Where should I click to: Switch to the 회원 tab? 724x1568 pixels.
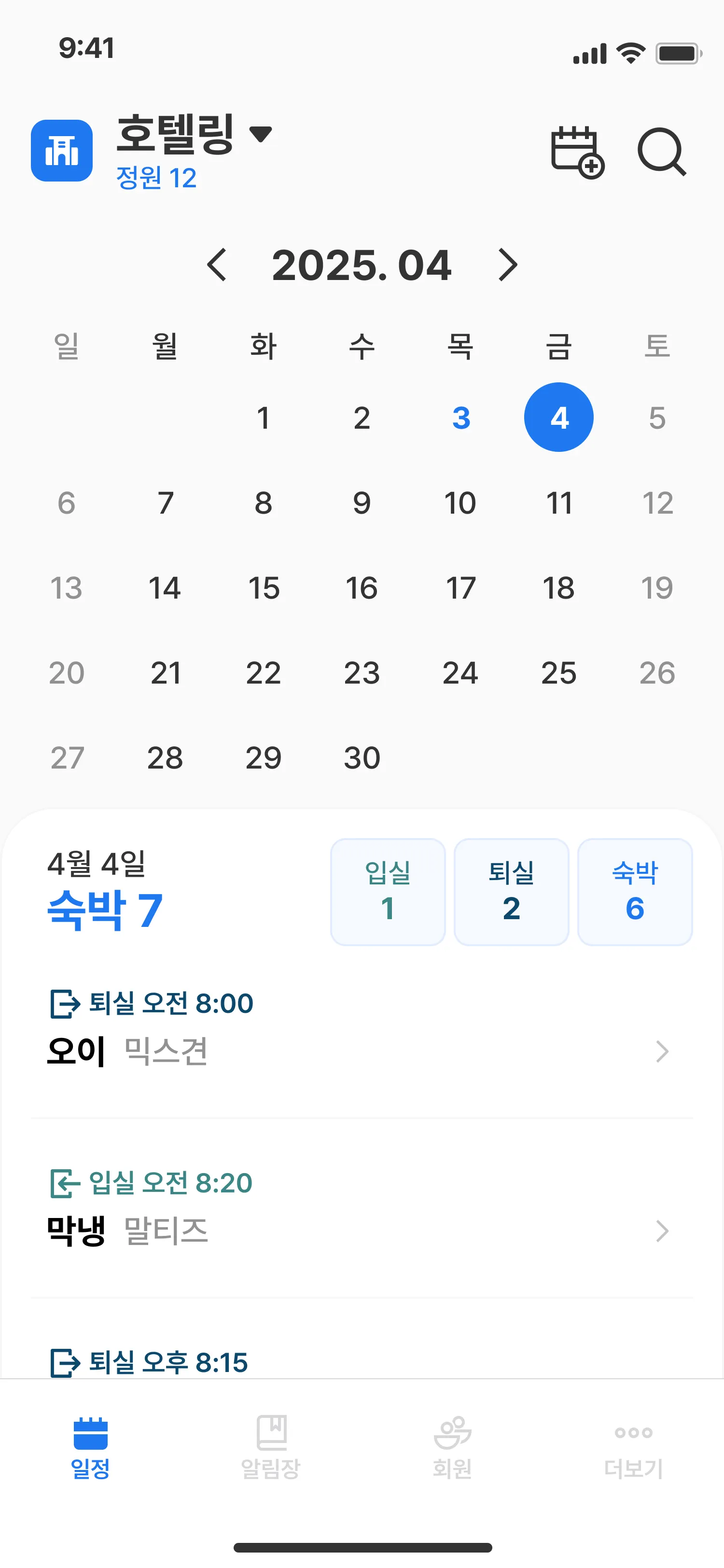[452, 1447]
